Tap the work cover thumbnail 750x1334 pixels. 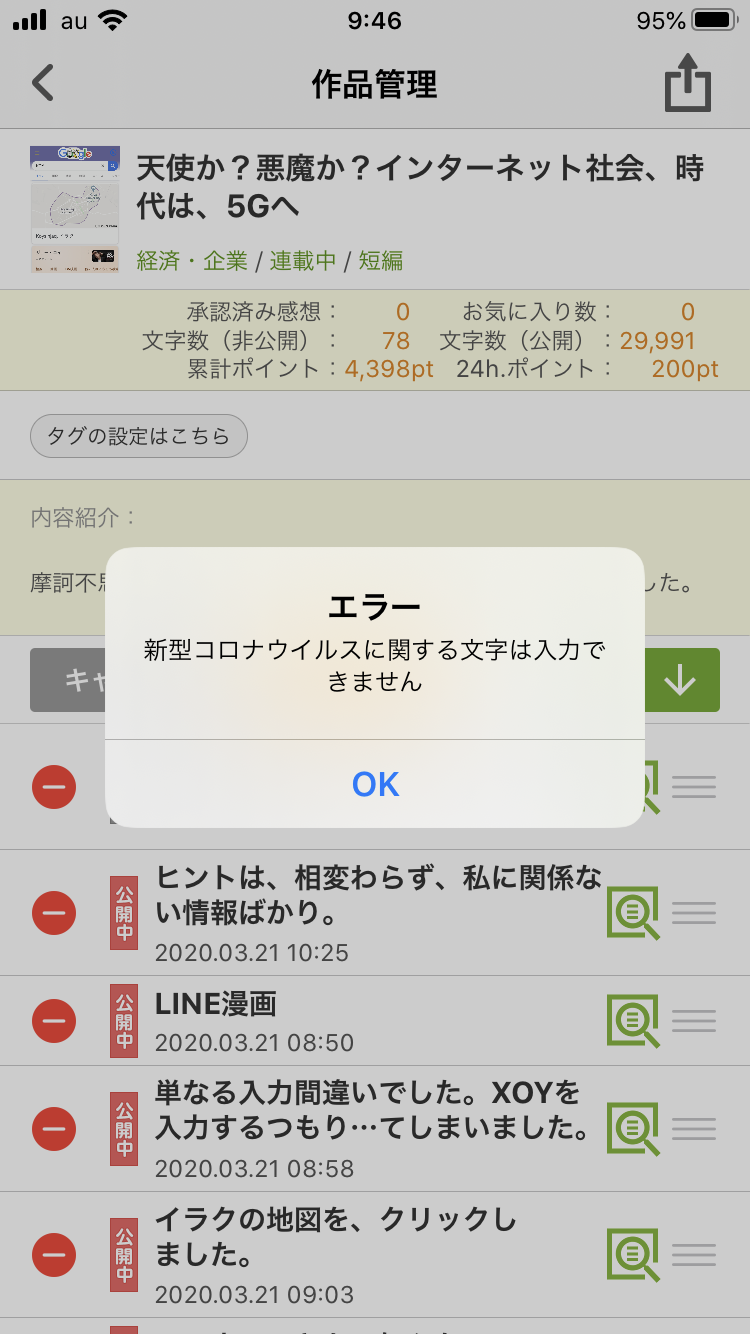75,209
